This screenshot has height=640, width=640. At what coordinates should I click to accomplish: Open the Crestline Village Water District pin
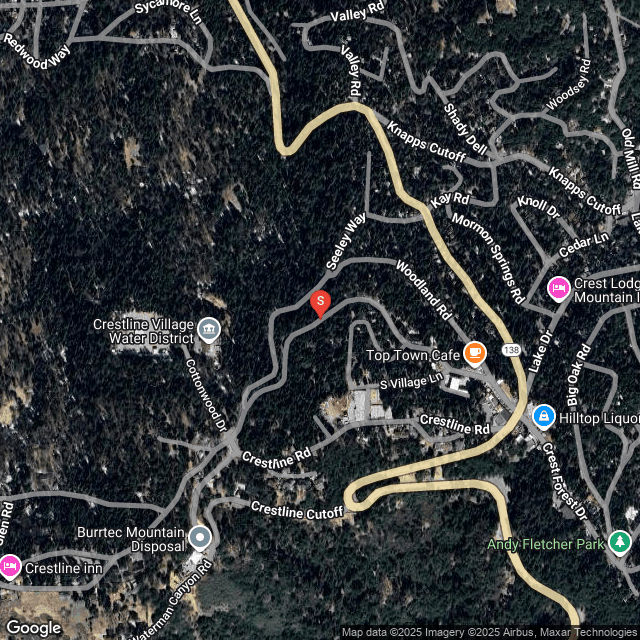pos(208,329)
